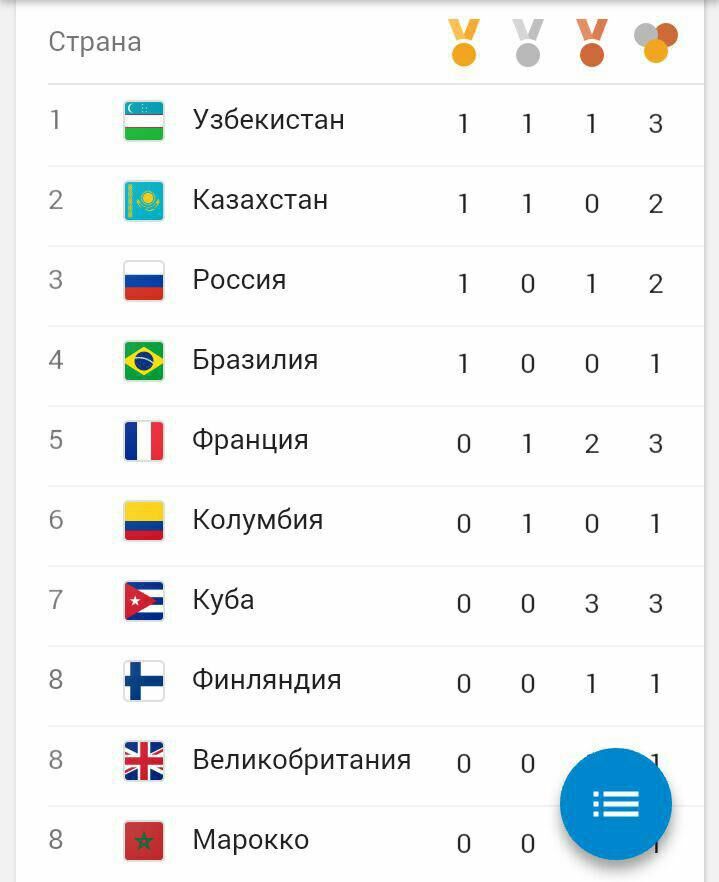Open the Великобритания row

pyautogui.click(x=376, y=765)
